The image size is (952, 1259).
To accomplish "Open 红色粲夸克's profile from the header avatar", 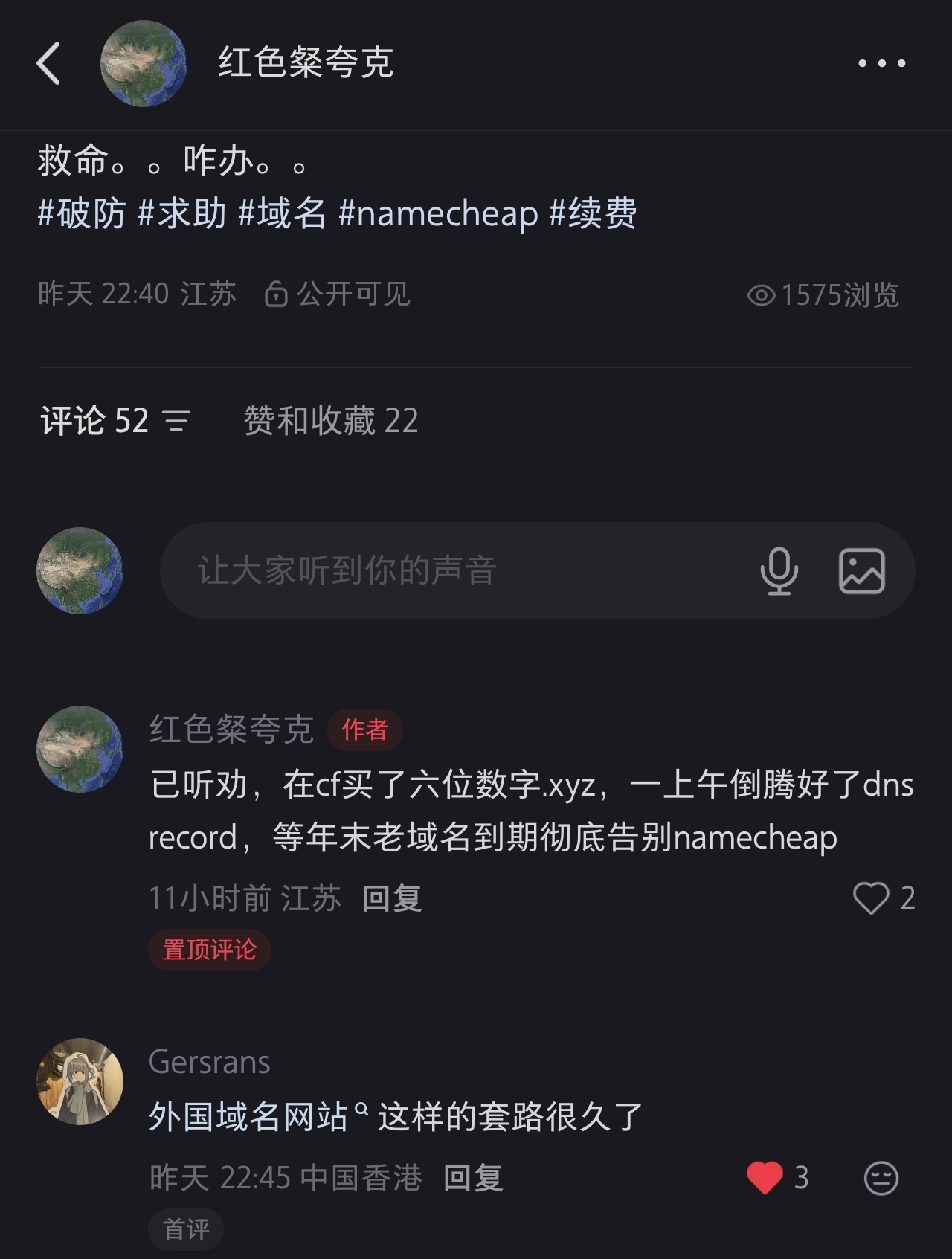I will pos(143,63).
